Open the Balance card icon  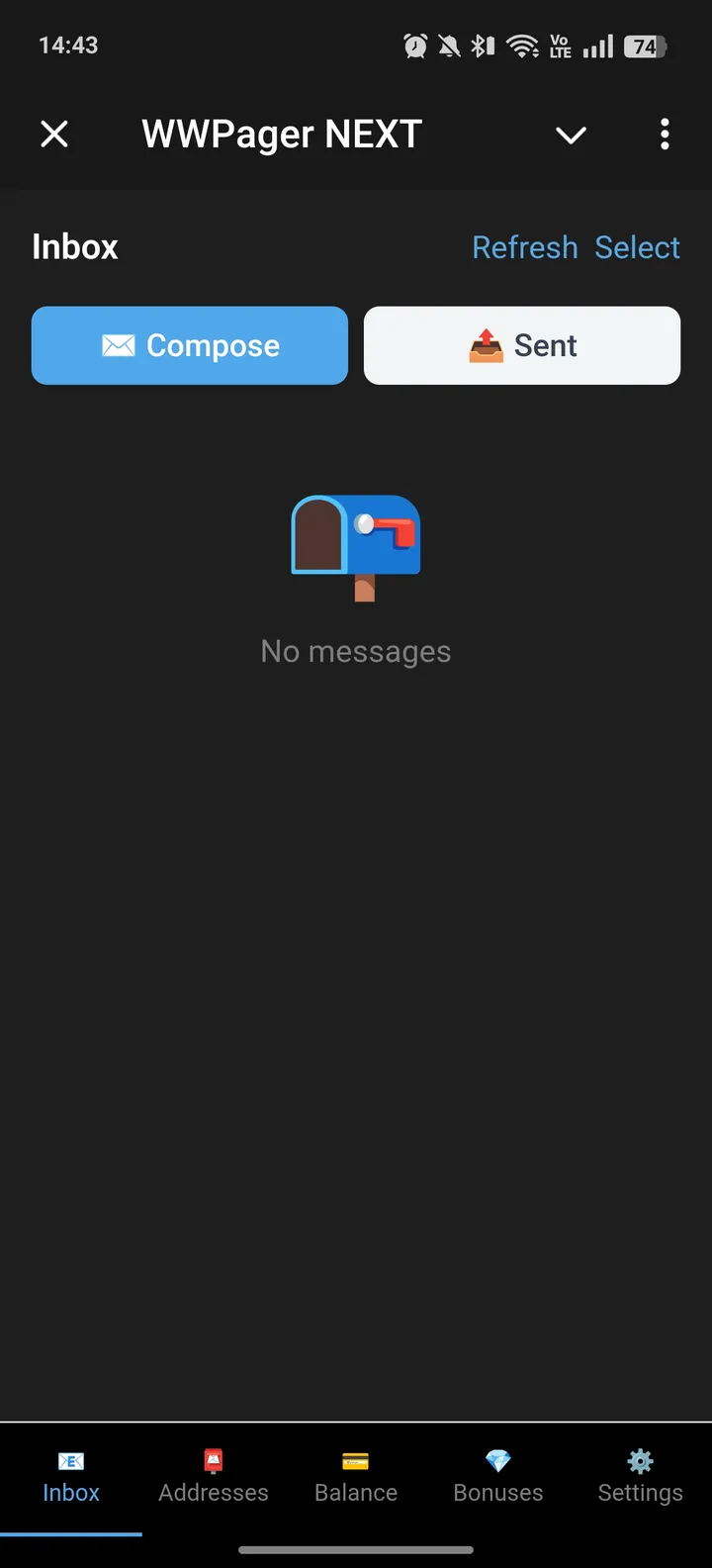pos(355,1458)
